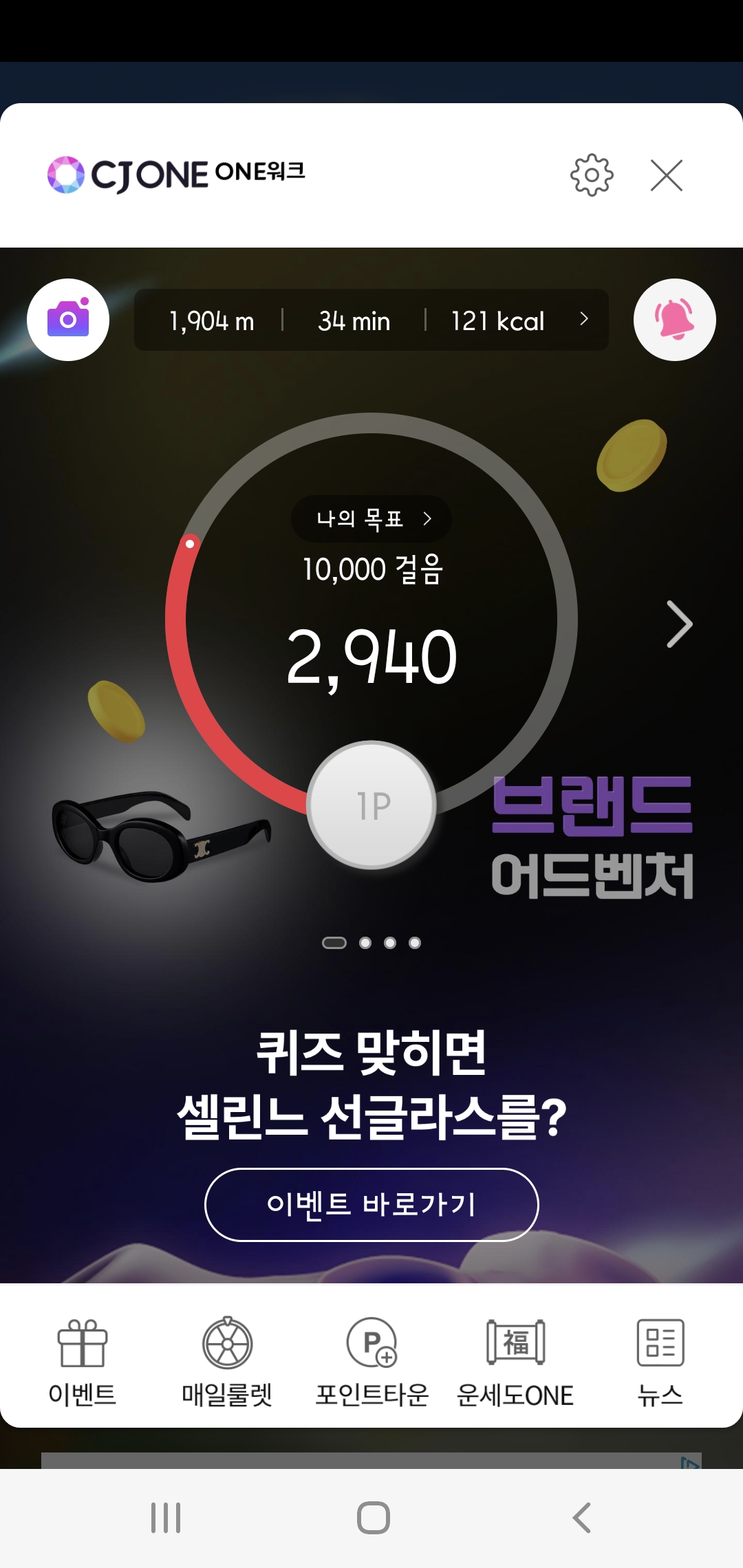743x1568 pixels.
Task: Open 나의 목표 goal settings
Action: (x=371, y=519)
